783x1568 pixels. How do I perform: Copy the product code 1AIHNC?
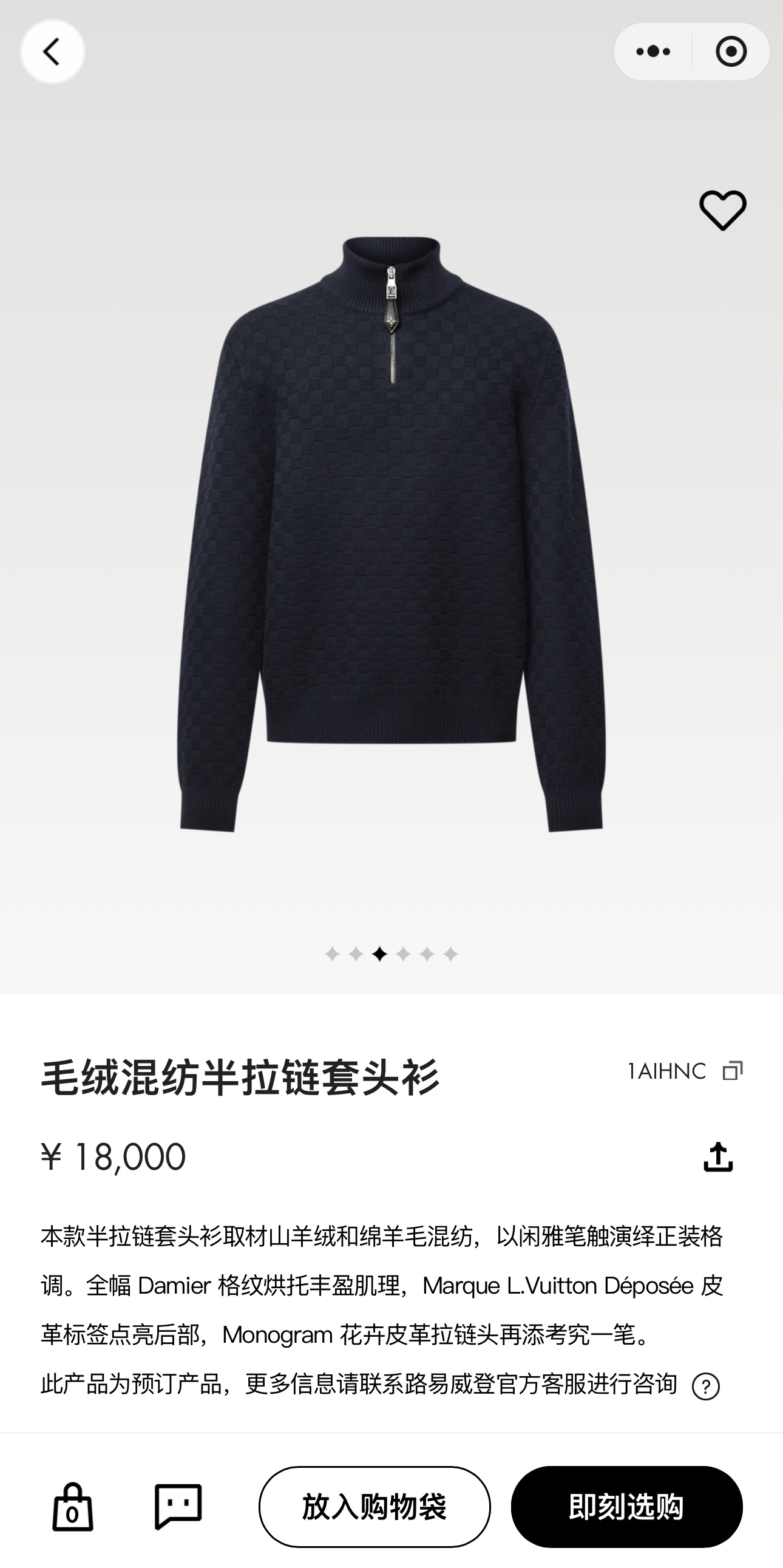pos(732,1071)
